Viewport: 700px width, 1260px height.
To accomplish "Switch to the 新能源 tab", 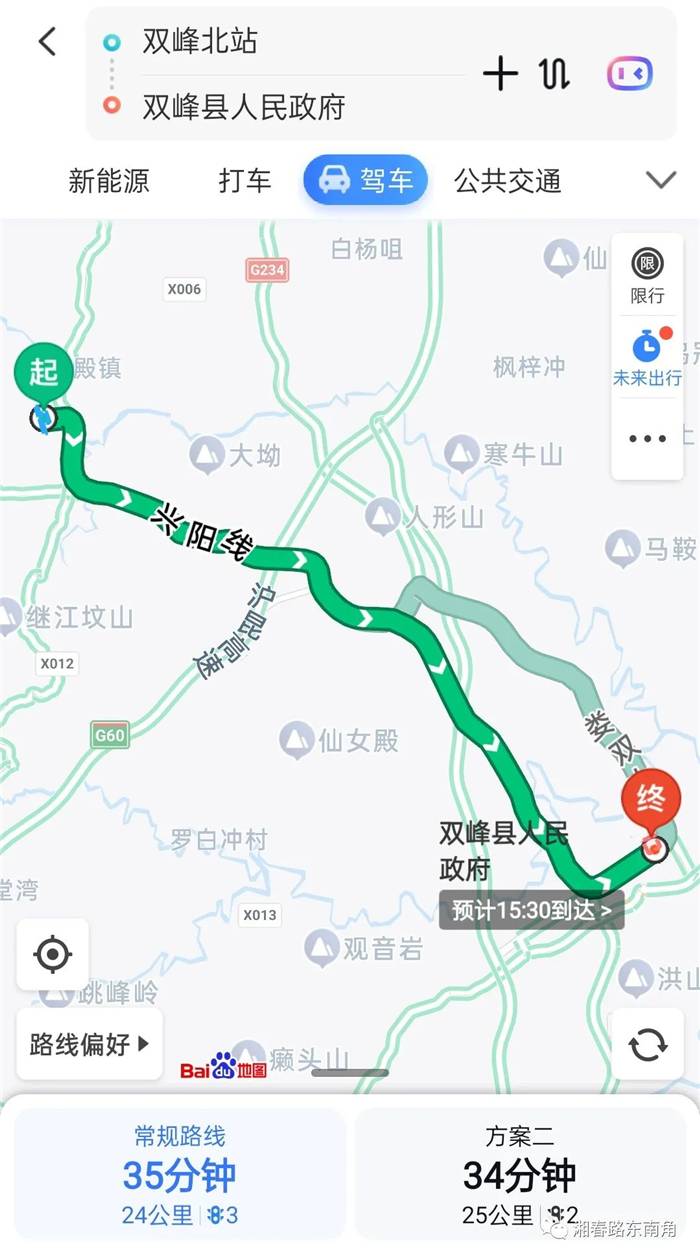I will click(108, 181).
